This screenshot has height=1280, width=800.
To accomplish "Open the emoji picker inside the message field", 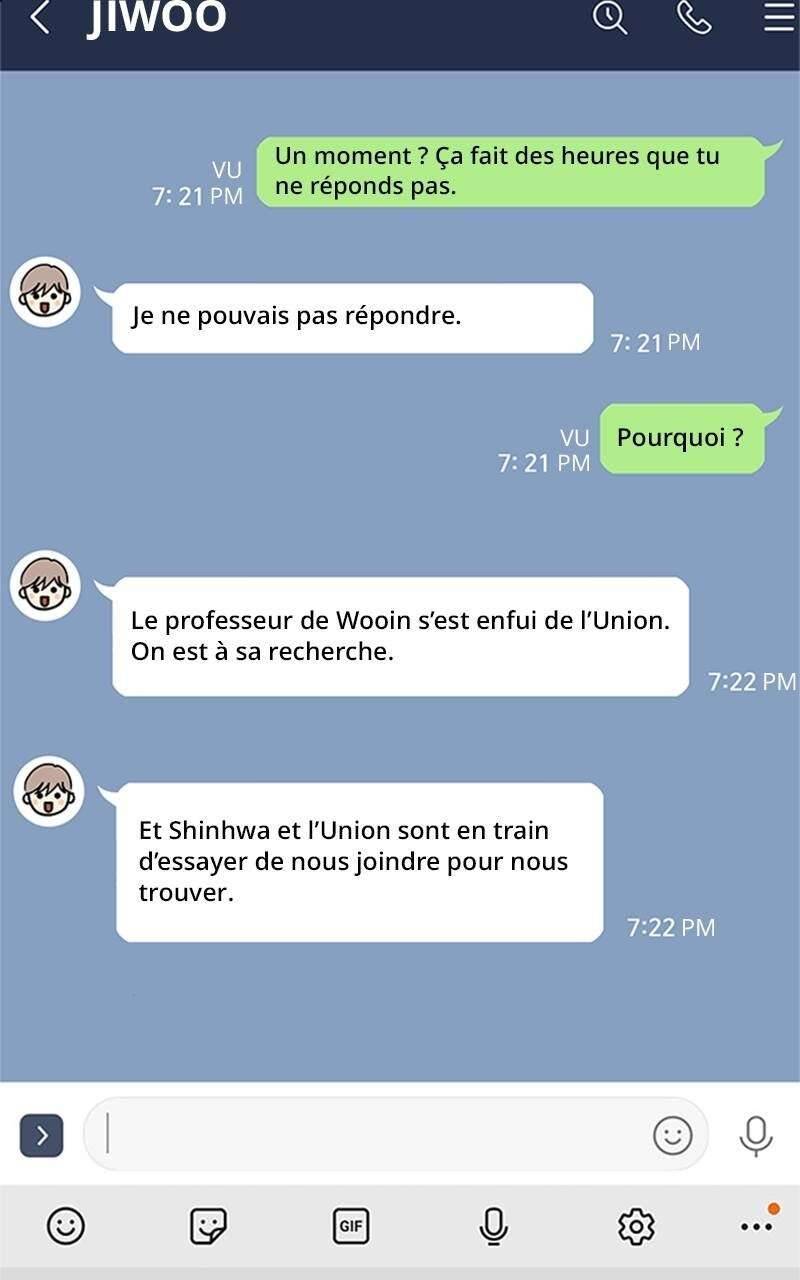I will click(x=672, y=1135).
